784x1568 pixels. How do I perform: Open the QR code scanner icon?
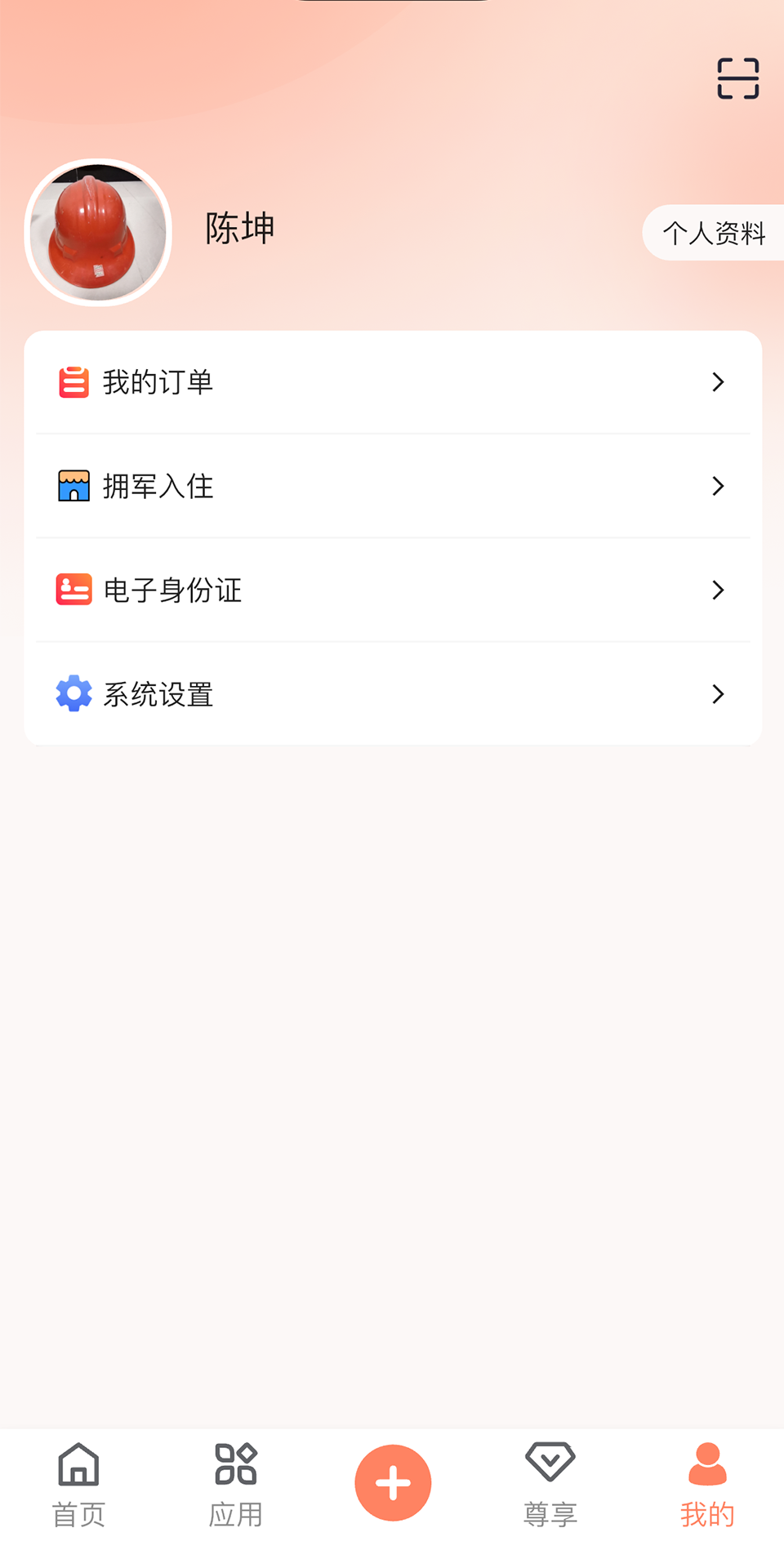tap(737, 78)
